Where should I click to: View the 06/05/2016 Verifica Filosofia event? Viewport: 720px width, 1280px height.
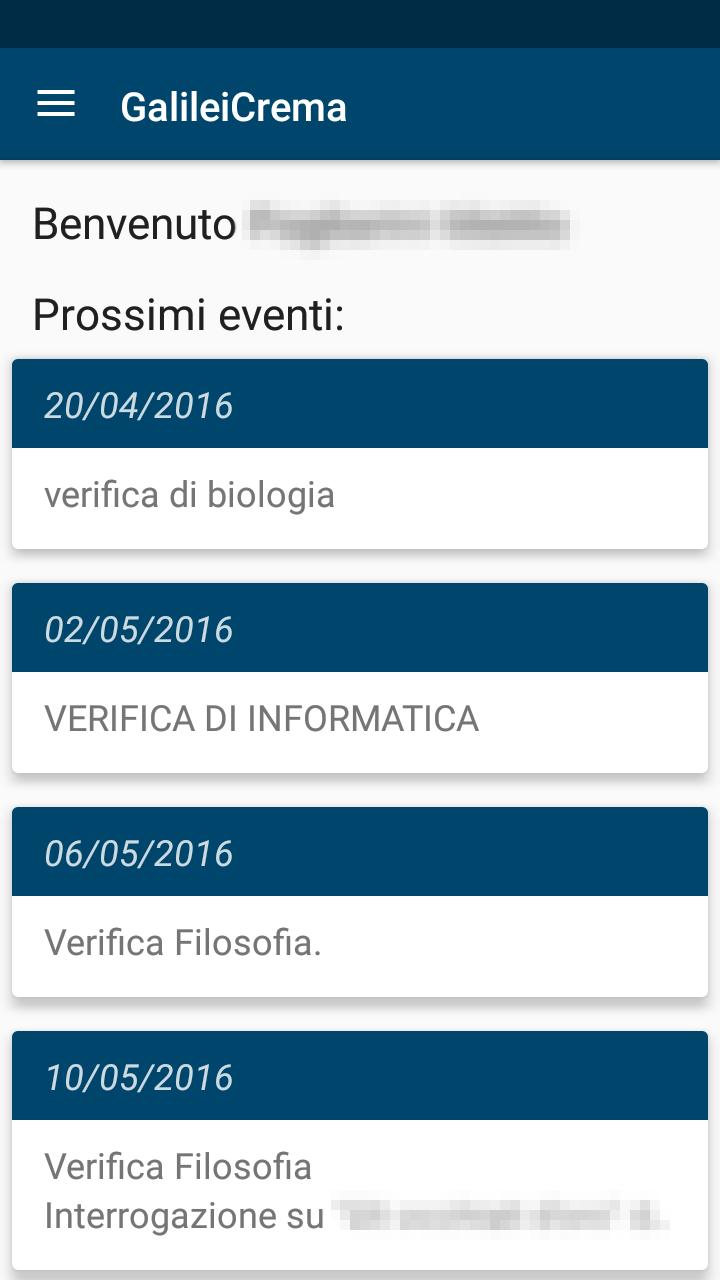pos(360,902)
